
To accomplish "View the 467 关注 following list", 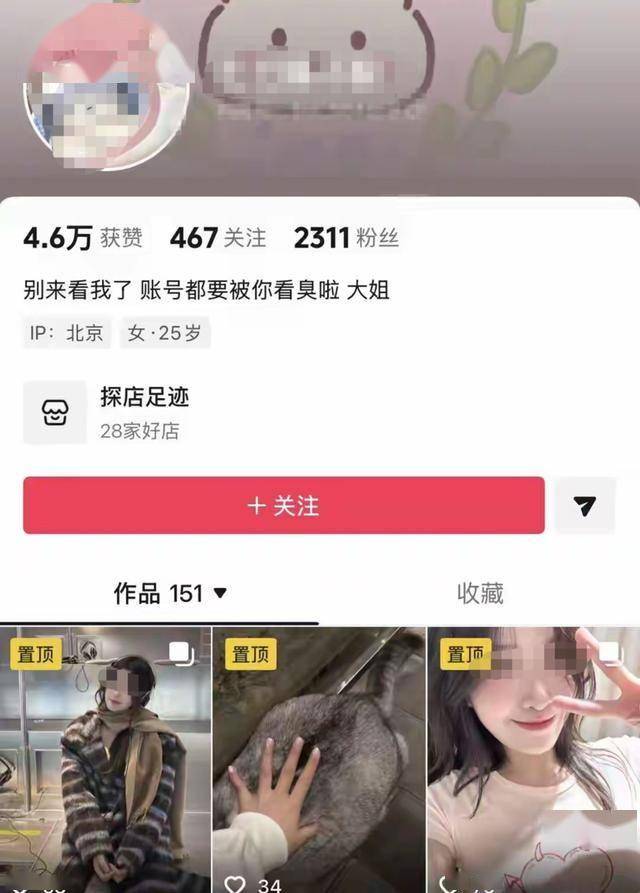I will click(x=218, y=238).
